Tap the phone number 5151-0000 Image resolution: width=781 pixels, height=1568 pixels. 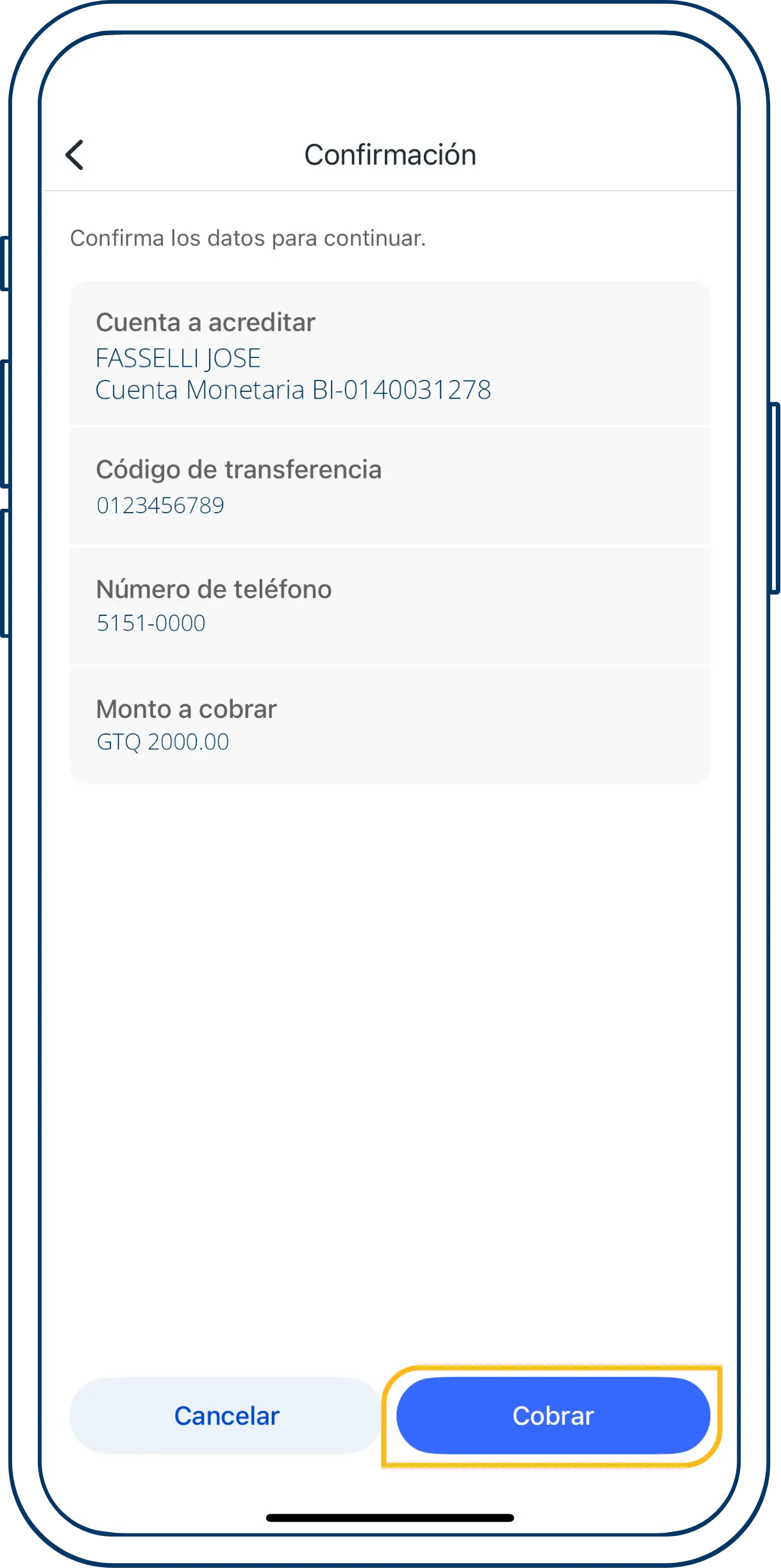pyautogui.click(x=150, y=622)
